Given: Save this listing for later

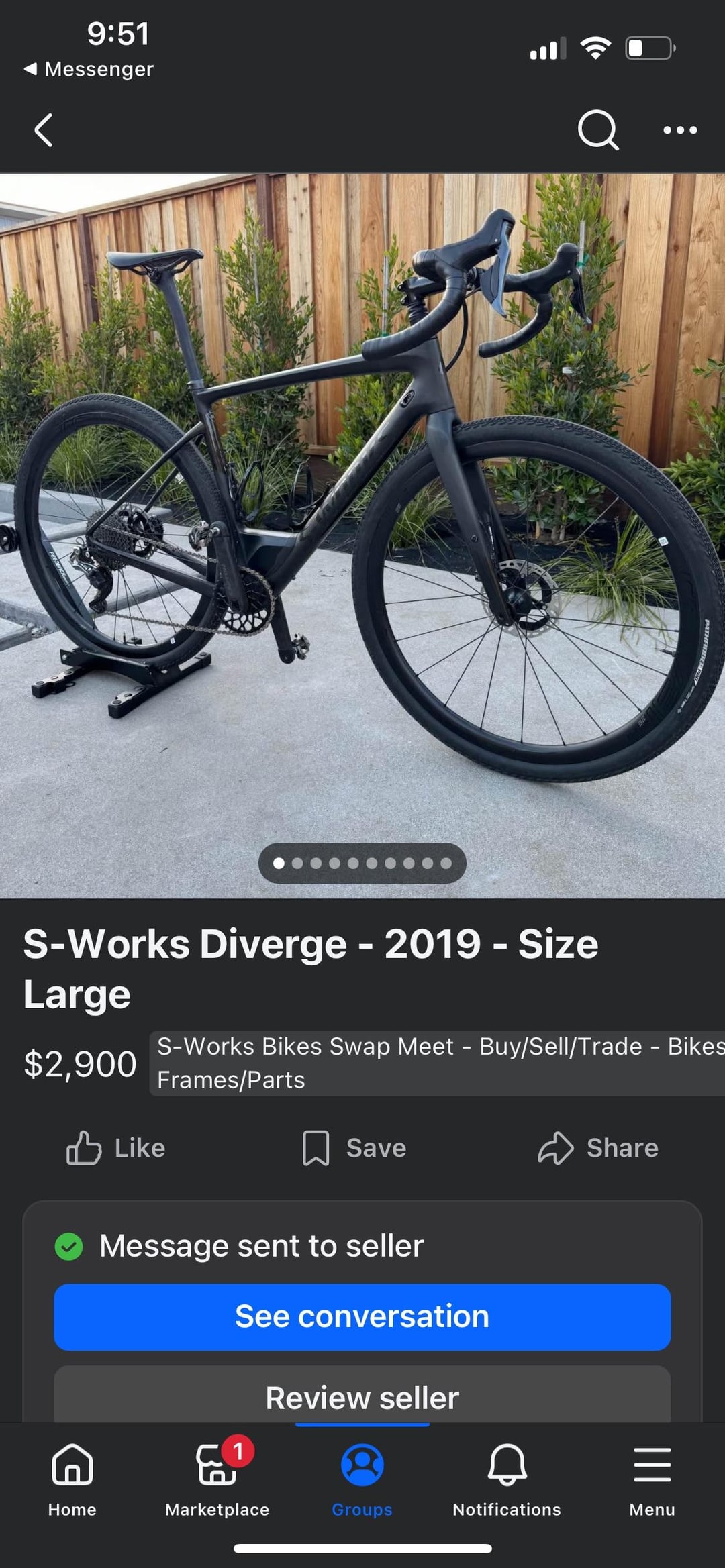Looking at the screenshot, I should point(354,1147).
